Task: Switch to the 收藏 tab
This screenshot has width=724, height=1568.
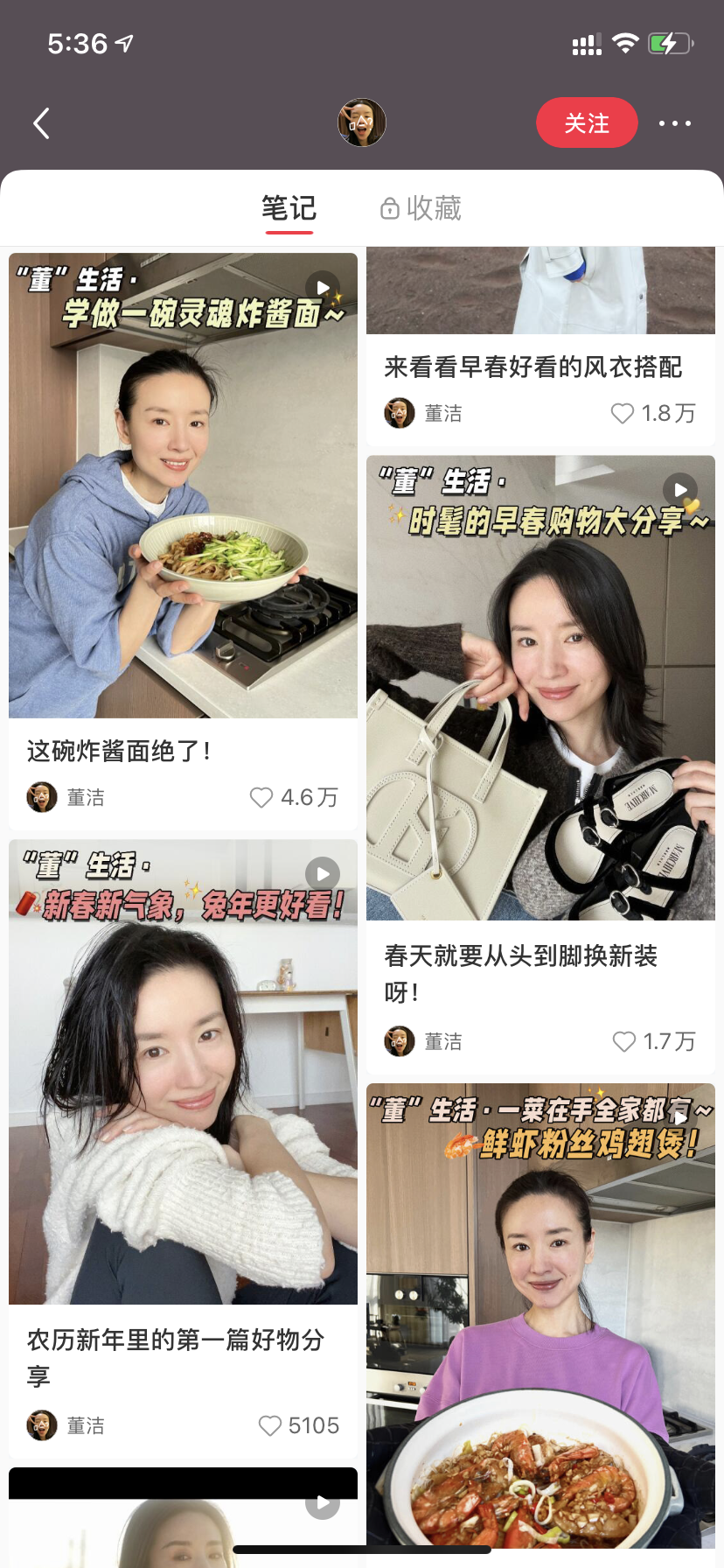Action: click(x=421, y=208)
